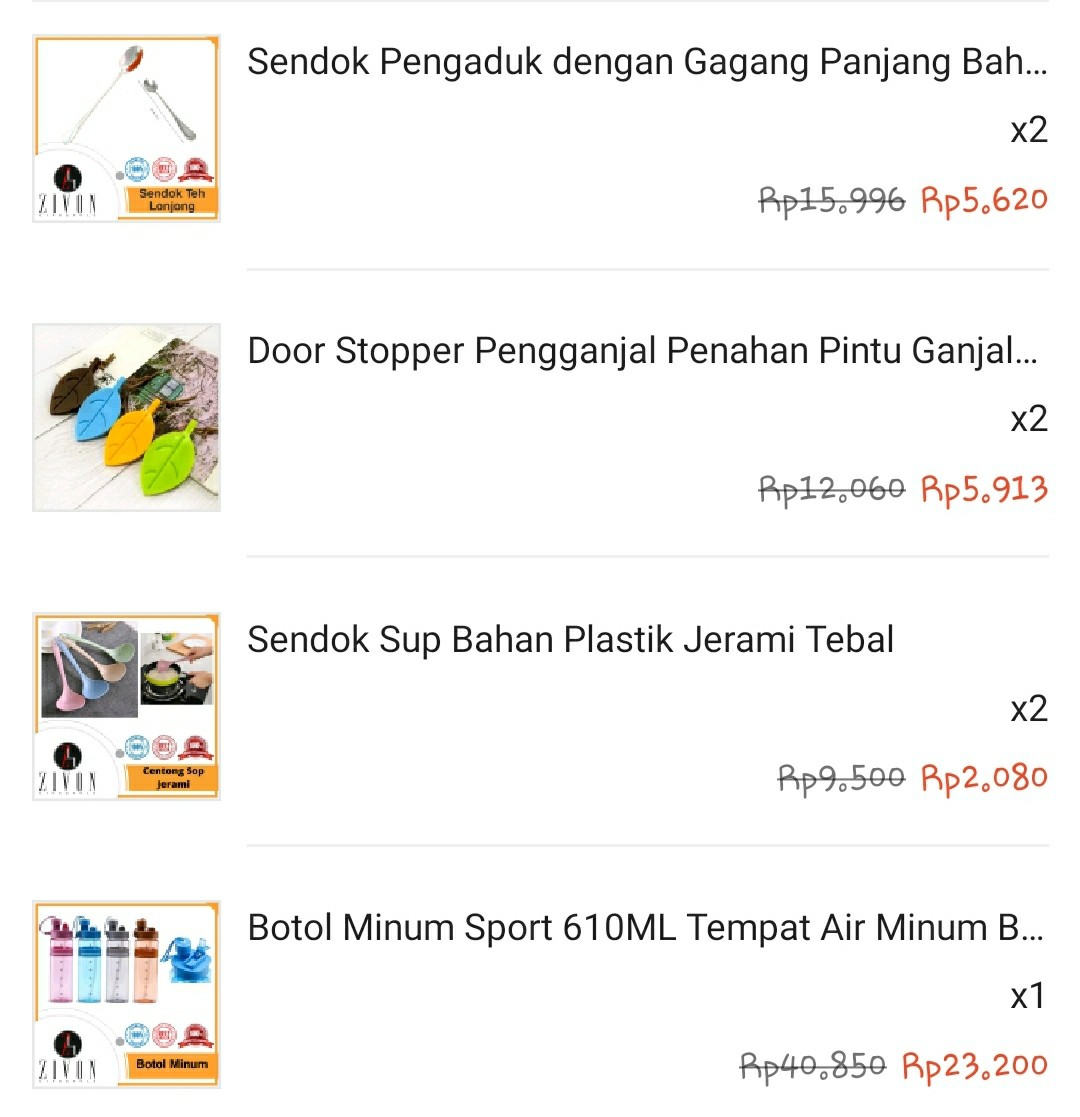This screenshot has height=1117, width=1080.
Task: Click the ZIVON logo on the soup ladle thumbnail
Action: click(x=67, y=762)
